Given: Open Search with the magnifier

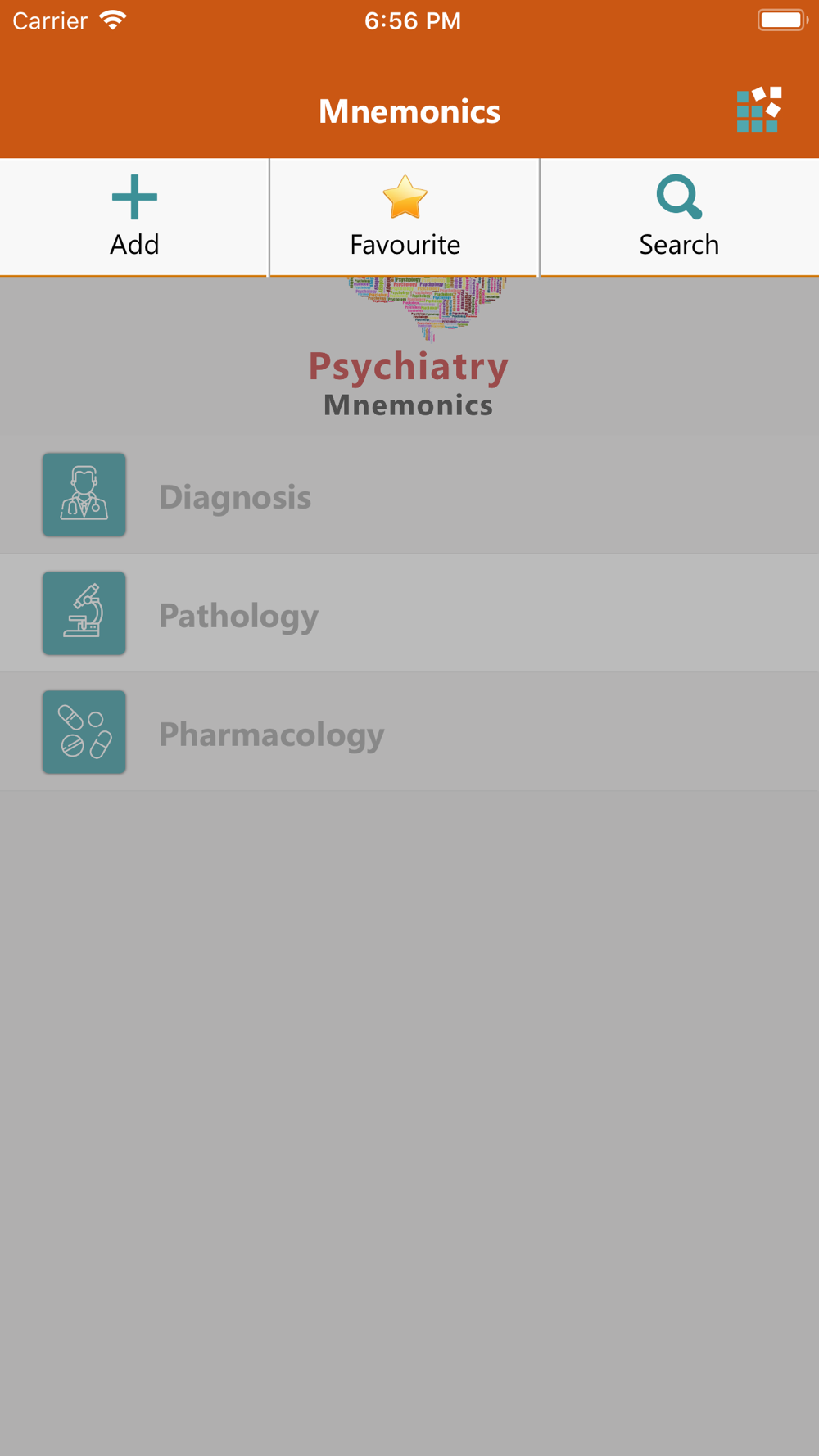Looking at the screenshot, I should (x=679, y=217).
